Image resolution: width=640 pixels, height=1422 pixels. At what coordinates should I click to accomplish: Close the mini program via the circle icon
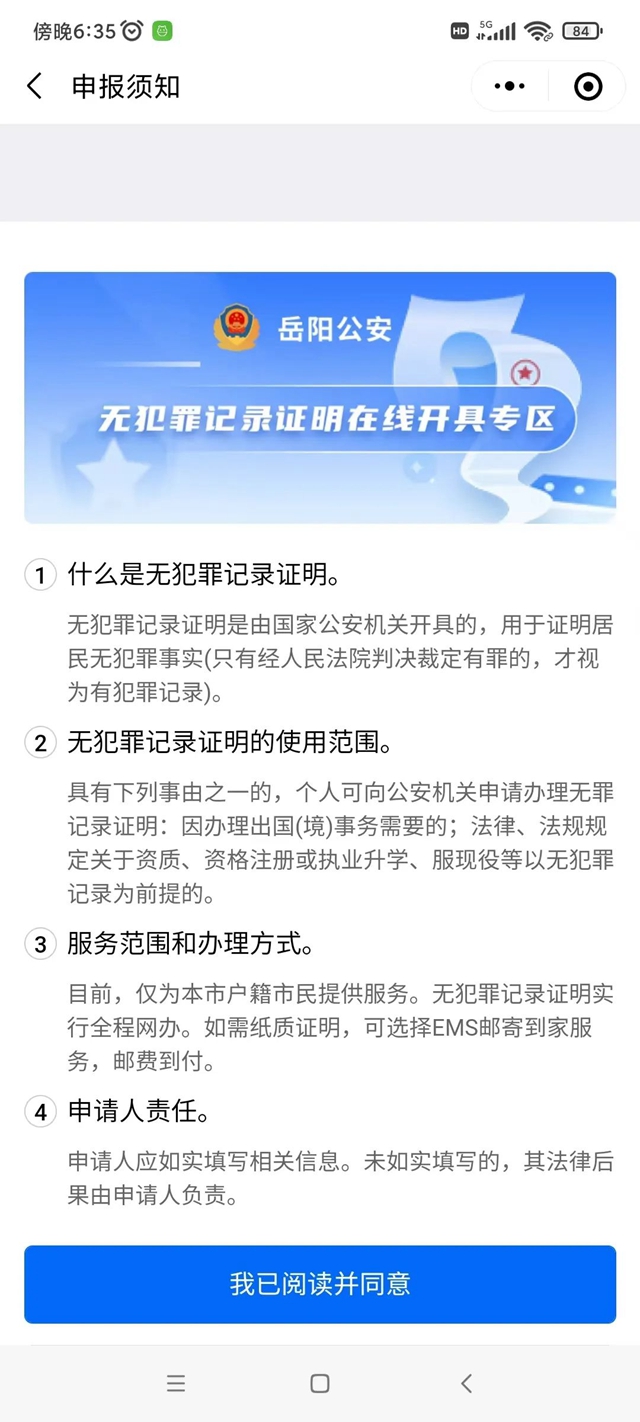coord(588,87)
